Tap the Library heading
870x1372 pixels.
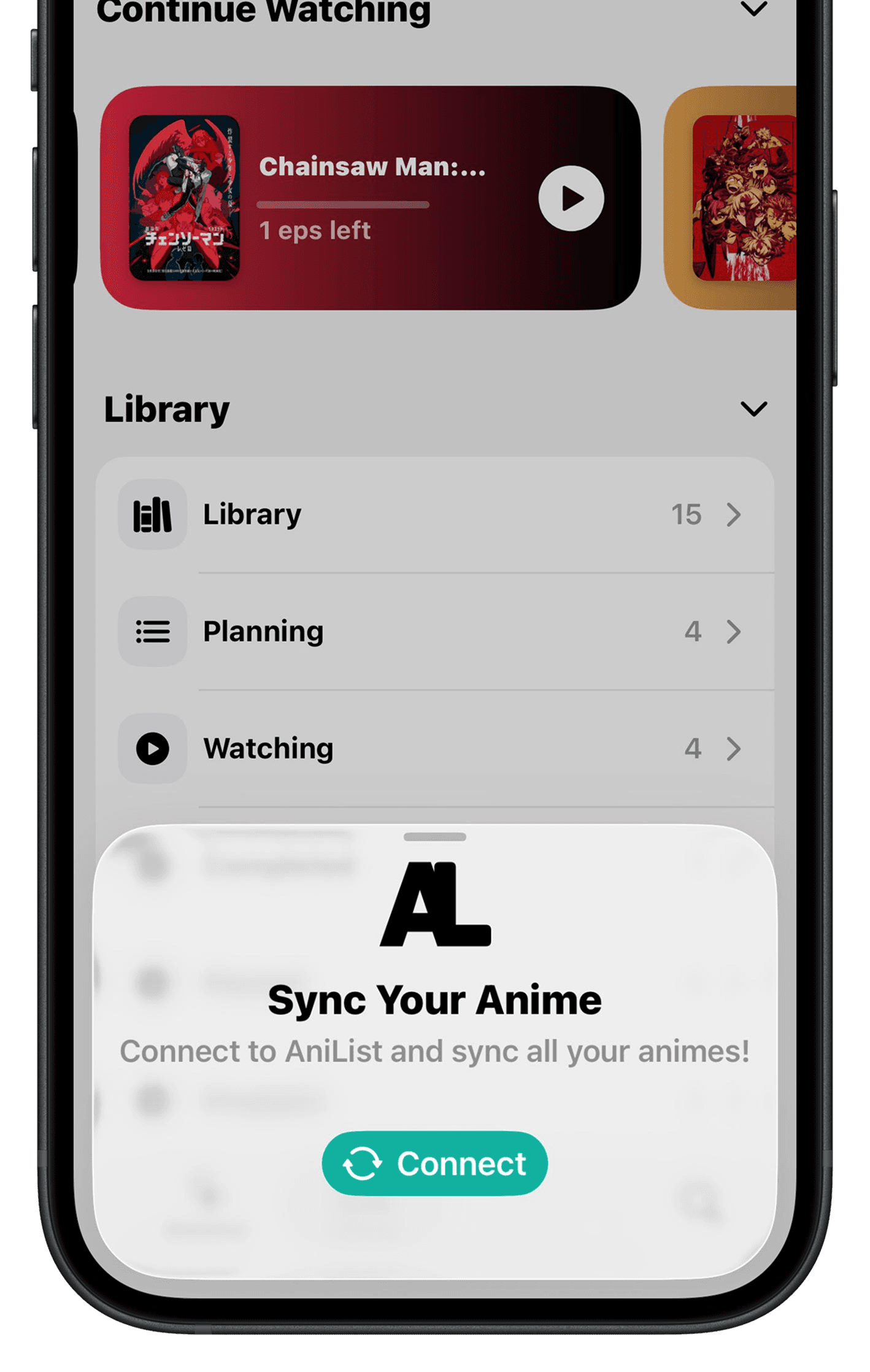[x=166, y=409]
